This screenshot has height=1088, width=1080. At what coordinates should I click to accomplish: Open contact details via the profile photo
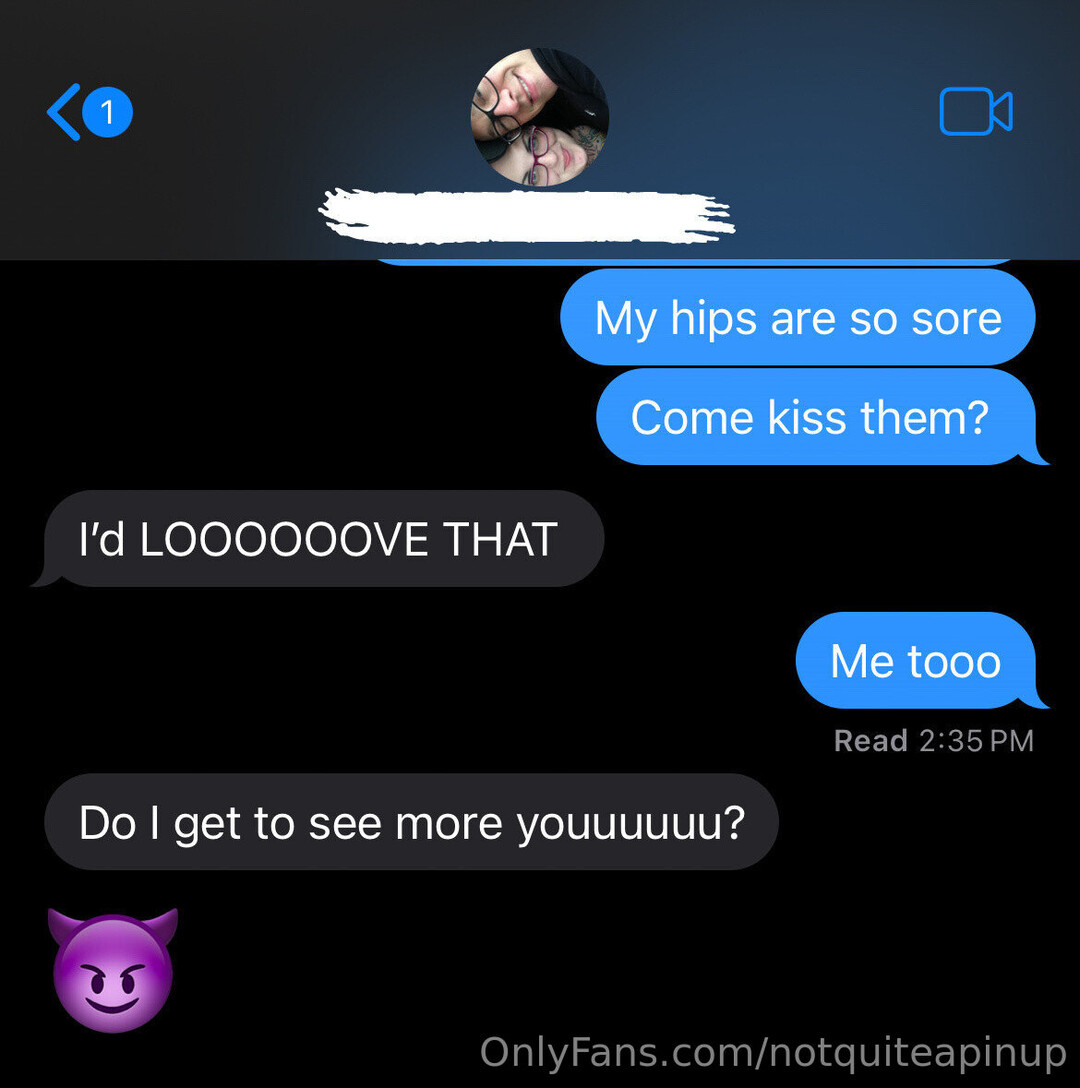click(539, 117)
